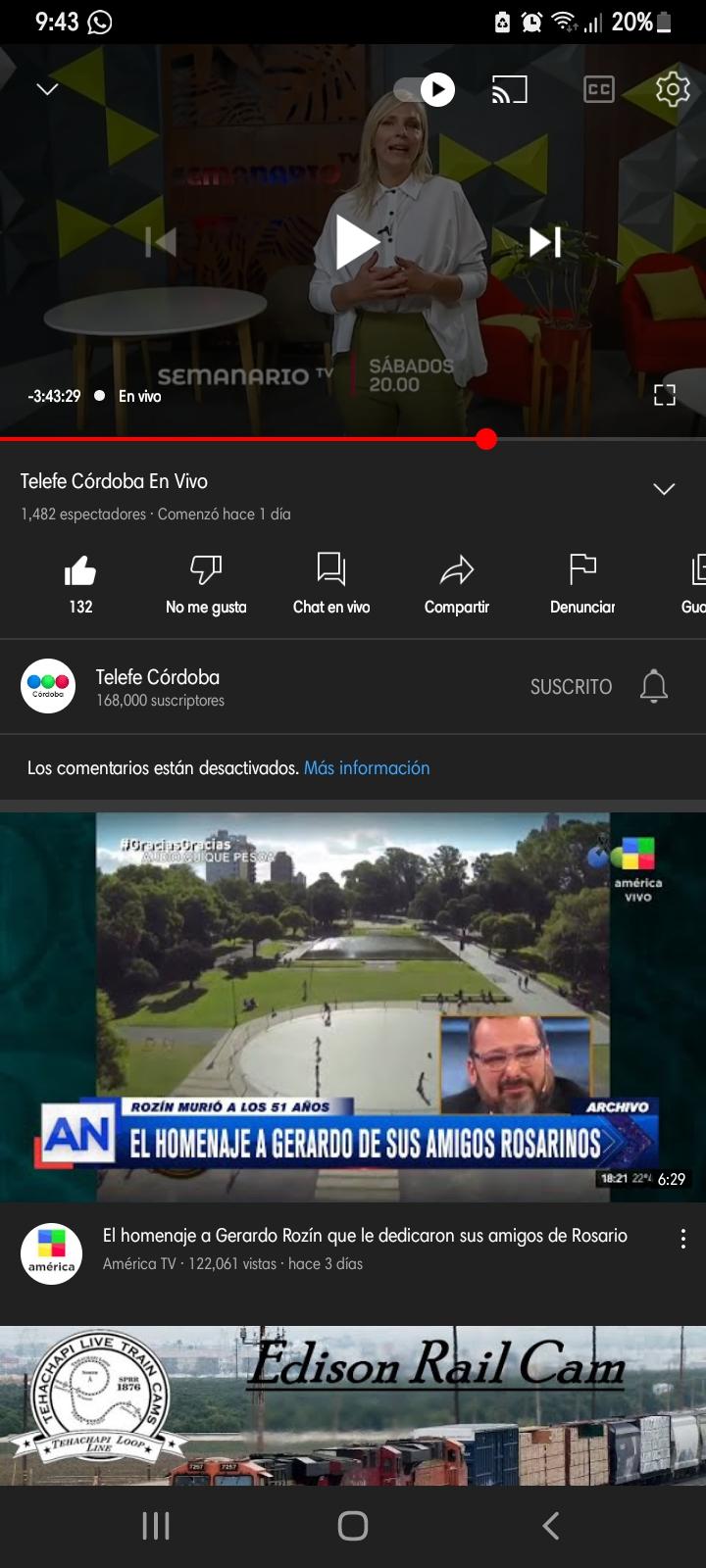Collapse the player with the top-left chevron
The width and height of the screenshot is (706, 1568).
(x=47, y=89)
